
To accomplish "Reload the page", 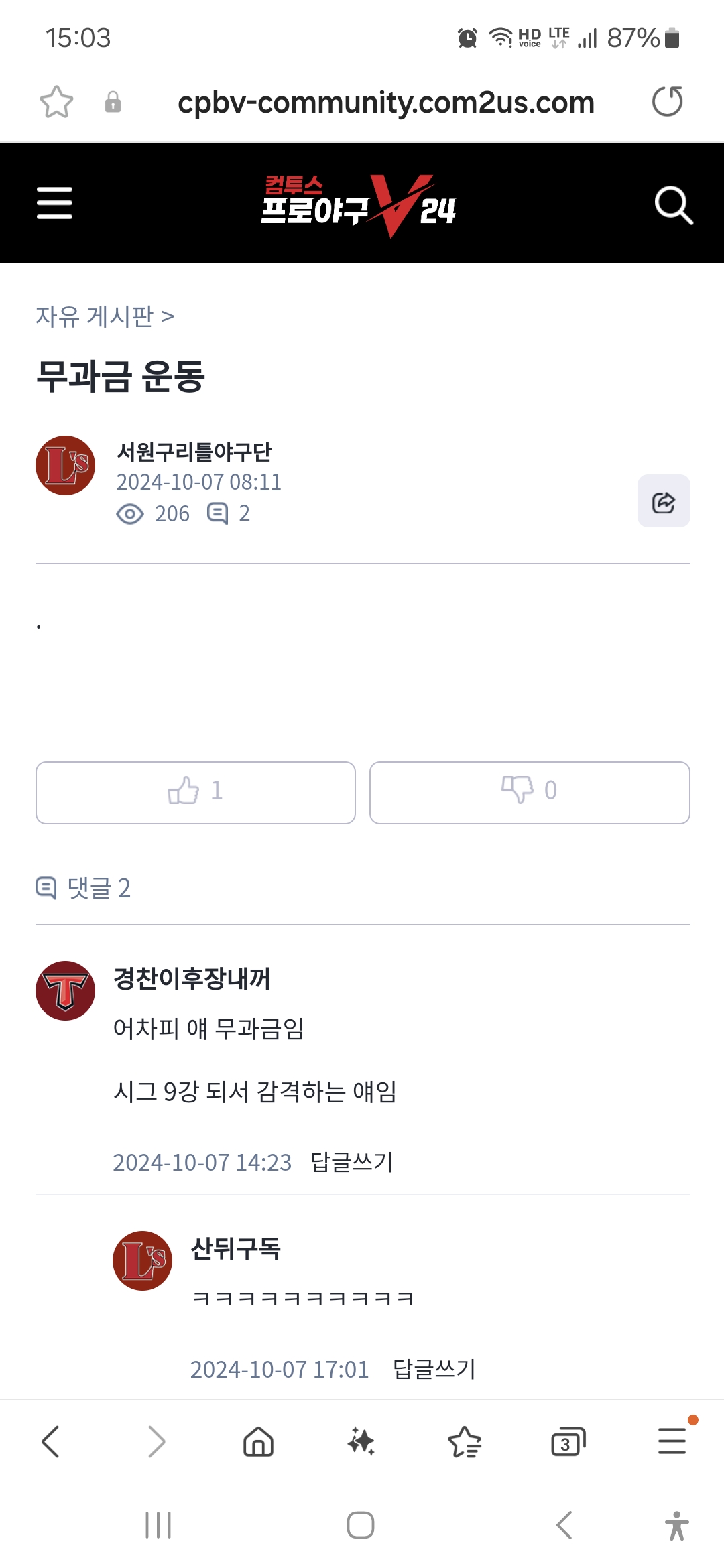I will tap(668, 102).
